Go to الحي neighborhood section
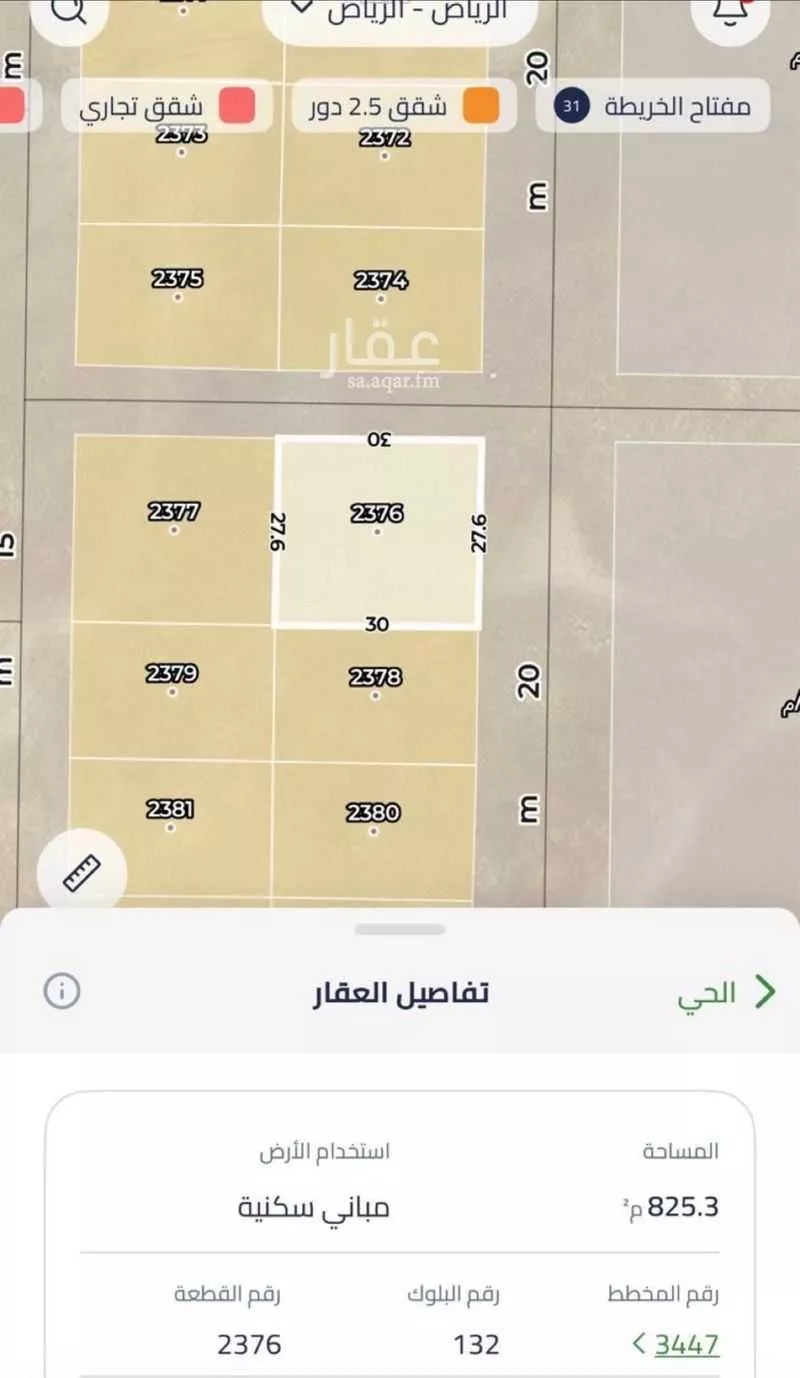 pos(726,992)
